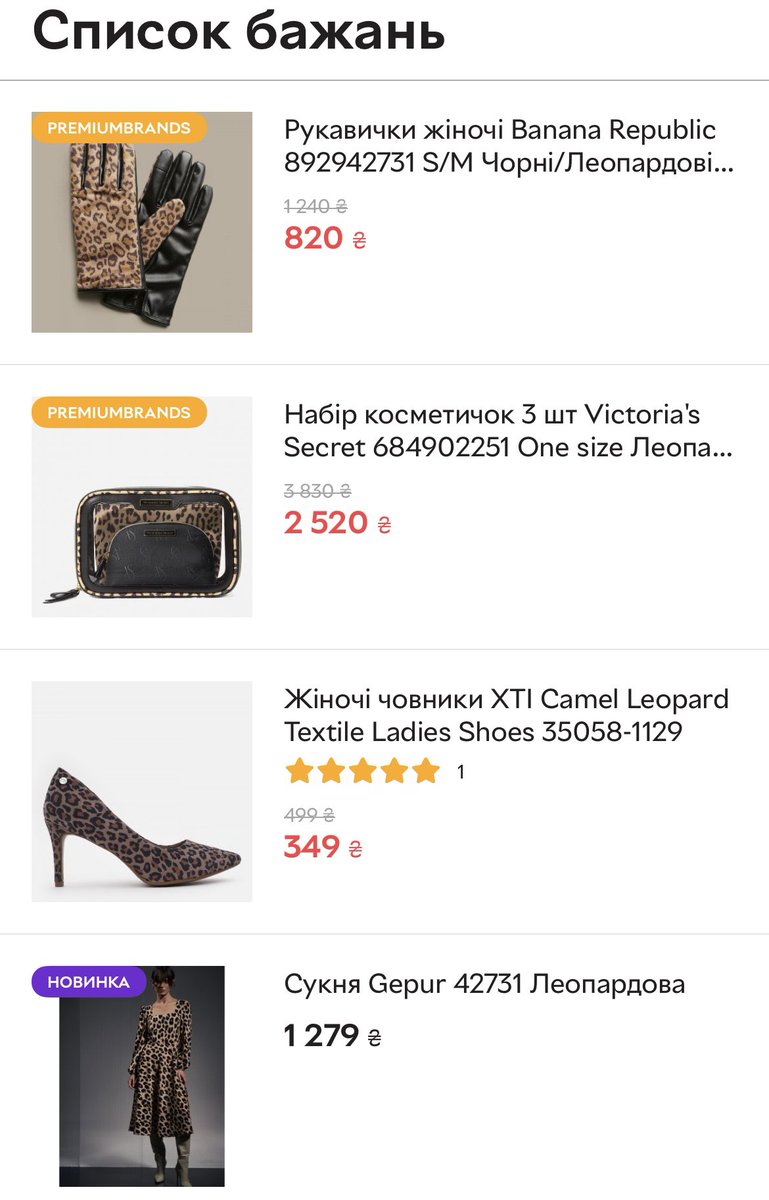Open Жіночі човники XTI Camel Leopard title
This screenshot has height=1200, width=769.
506,715
